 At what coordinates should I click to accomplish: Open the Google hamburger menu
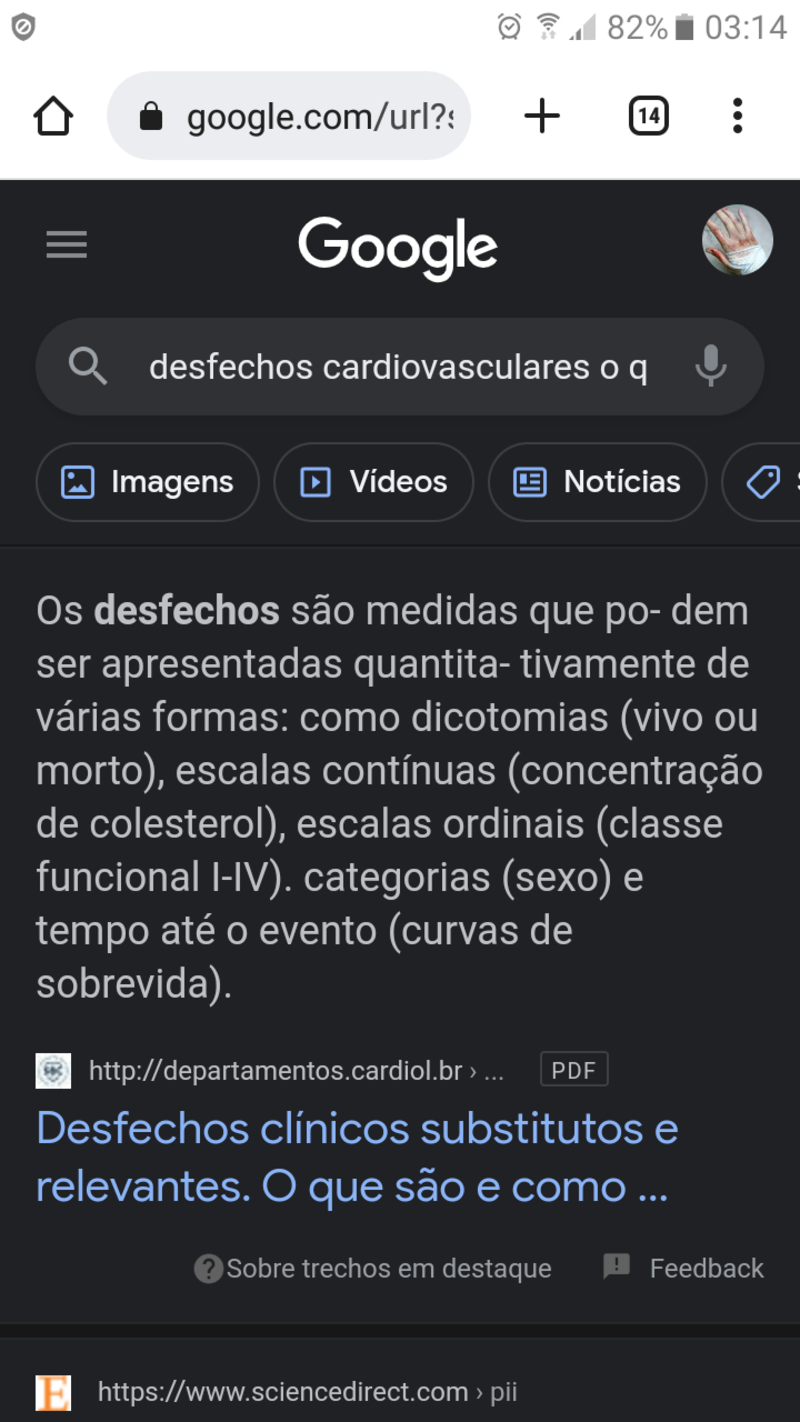[x=67, y=245]
